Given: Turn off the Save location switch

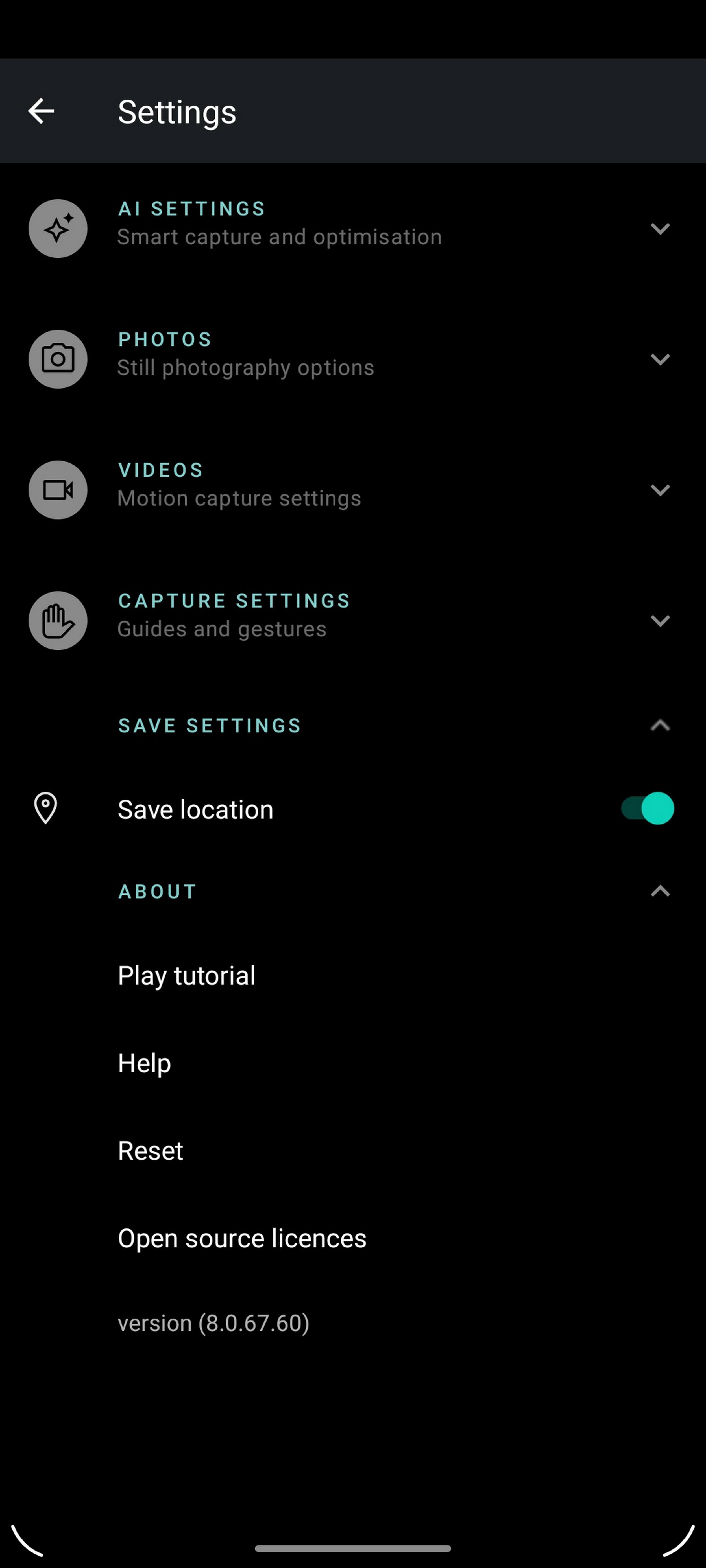Looking at the screenshot, I should (x=647, y=809).
